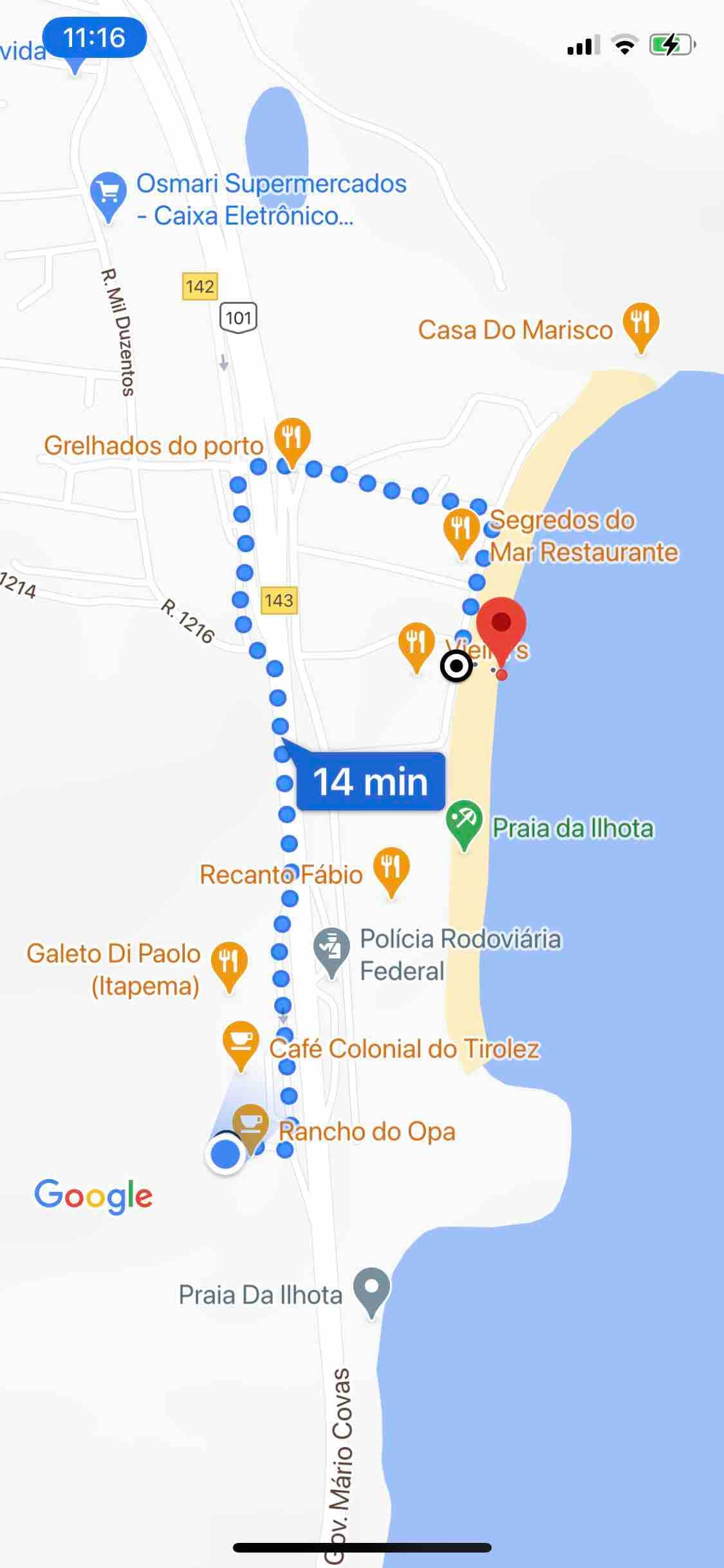The width and height of the screenshot is (724, 1568).
Task: Tap the Recanto Fábio restaurant pin
Action: [391, 868]
